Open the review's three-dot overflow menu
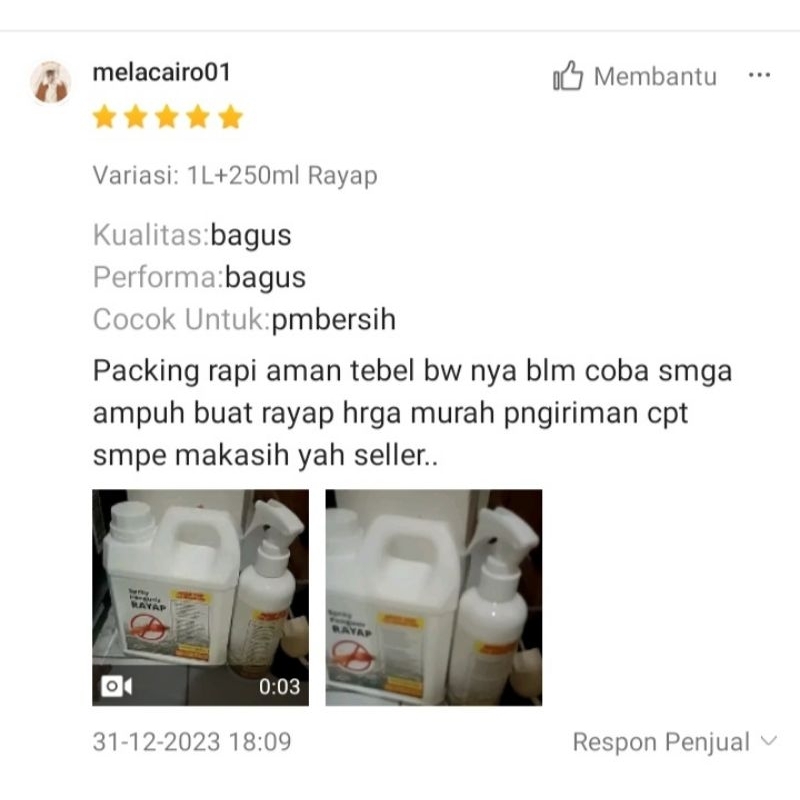The width and height of the screenshot is (800, 800). pyautogui.click(x=760, y=76)
